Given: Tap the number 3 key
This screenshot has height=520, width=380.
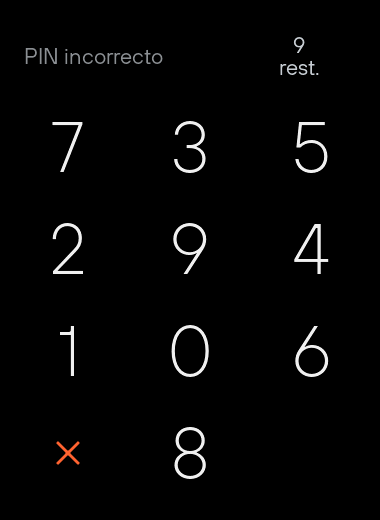Looking at the screenshot, I should (190, 147).
